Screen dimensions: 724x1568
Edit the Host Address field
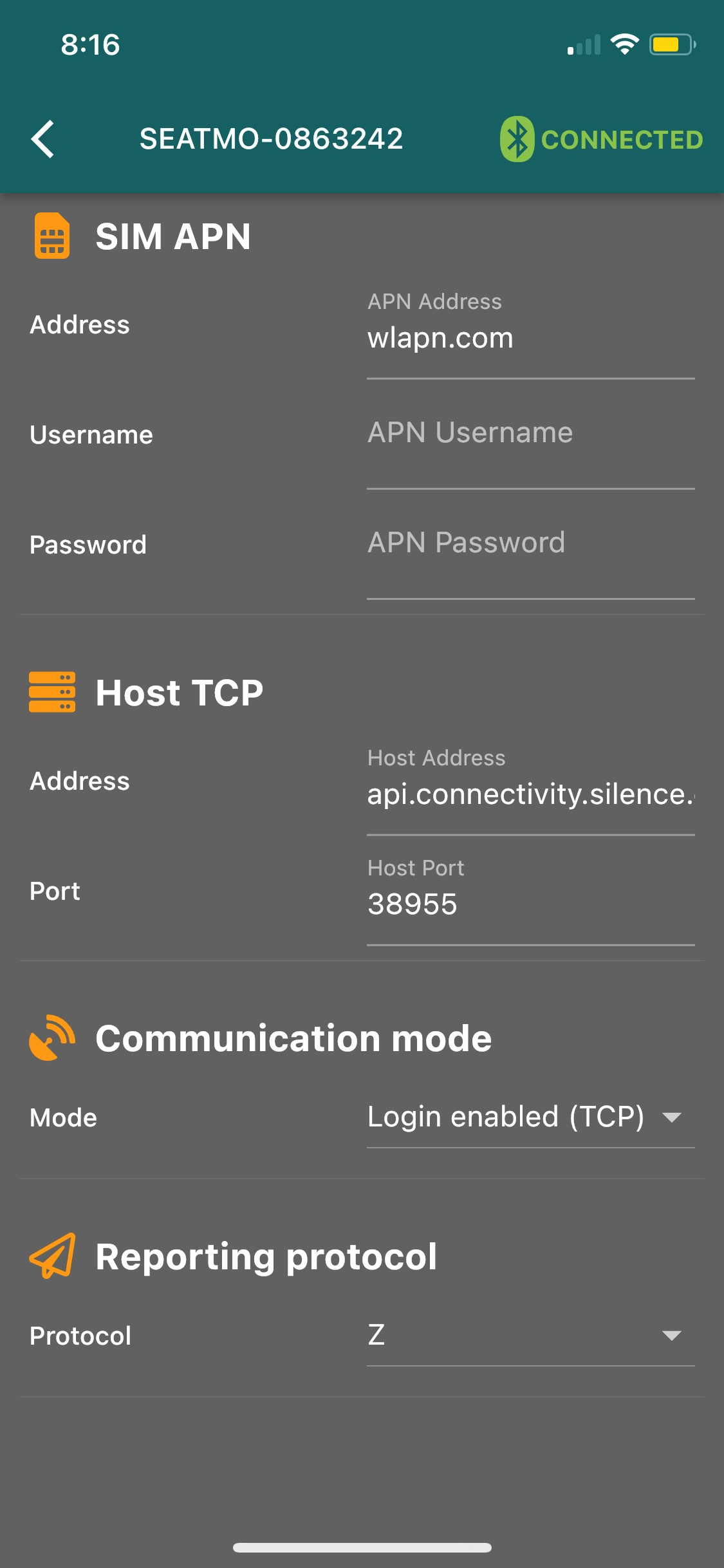coord(530,794)
